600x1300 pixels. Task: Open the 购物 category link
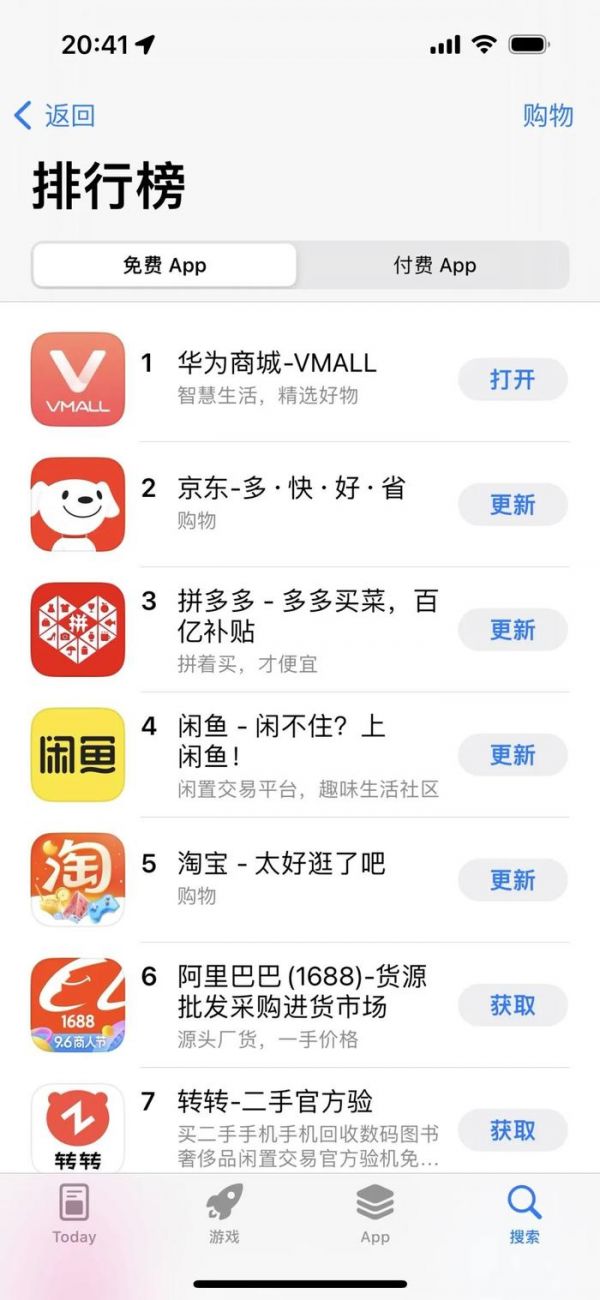[548, 116]
